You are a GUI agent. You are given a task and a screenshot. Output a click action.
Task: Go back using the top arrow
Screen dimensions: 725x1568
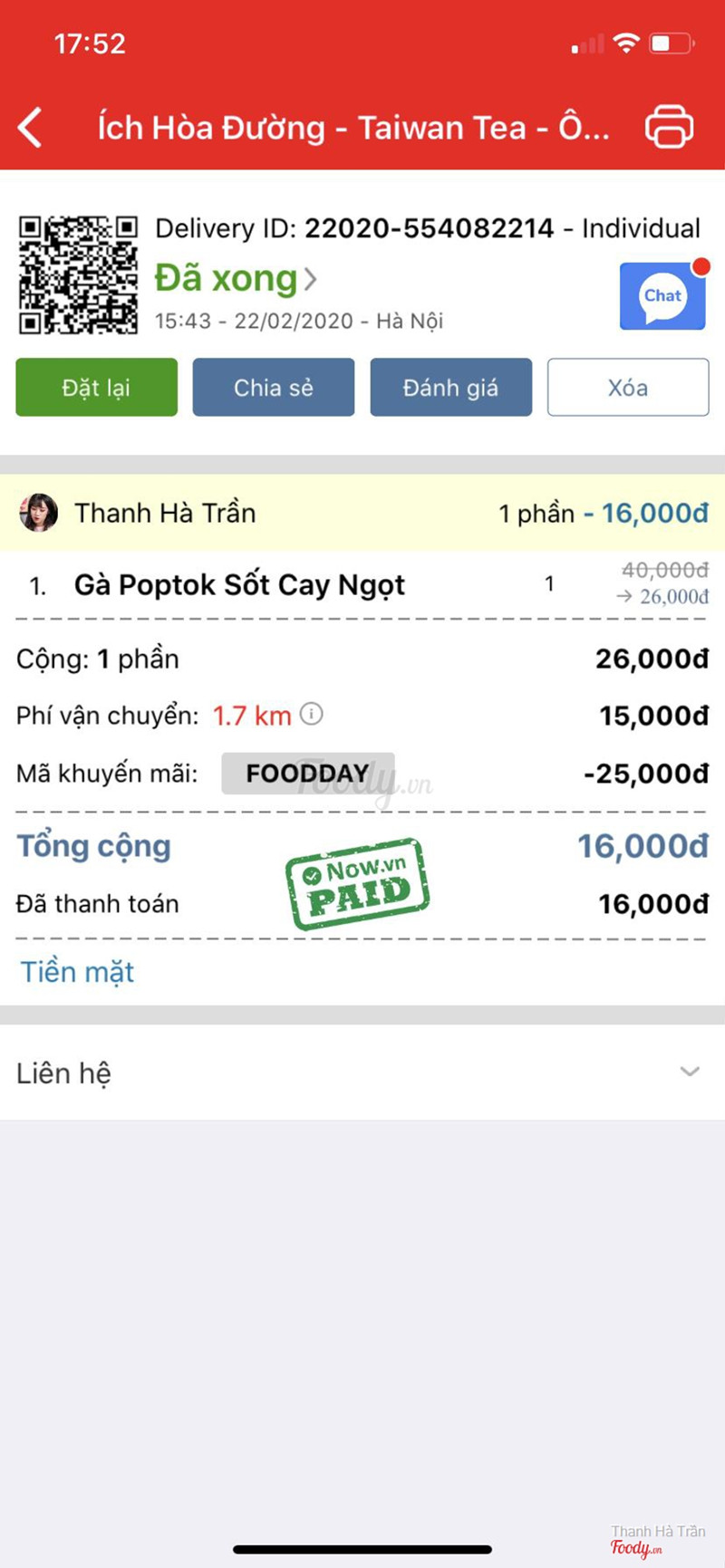[x=31, y=128]
